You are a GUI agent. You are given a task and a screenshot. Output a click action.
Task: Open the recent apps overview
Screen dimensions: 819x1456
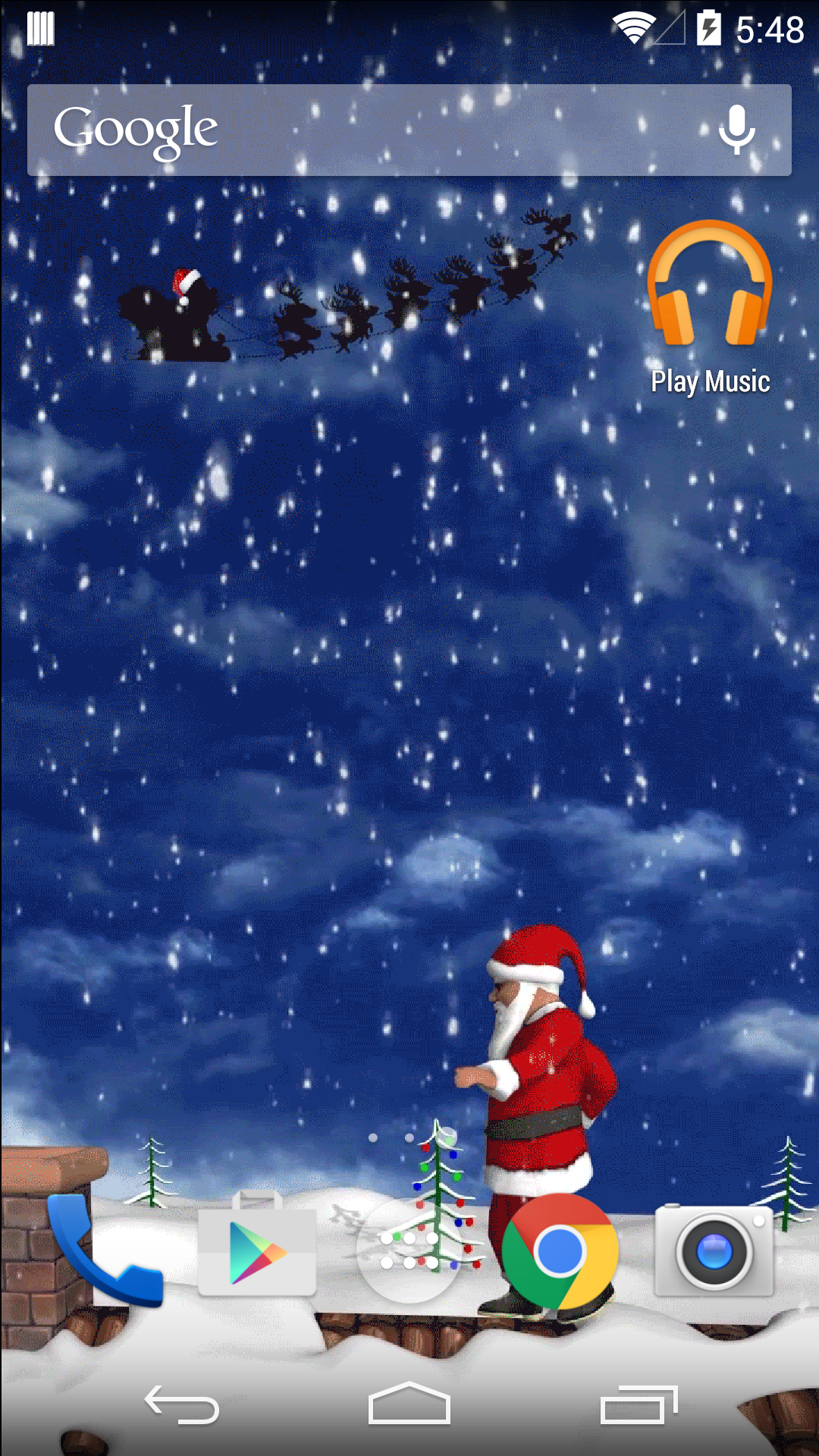tap(638, 1404)
